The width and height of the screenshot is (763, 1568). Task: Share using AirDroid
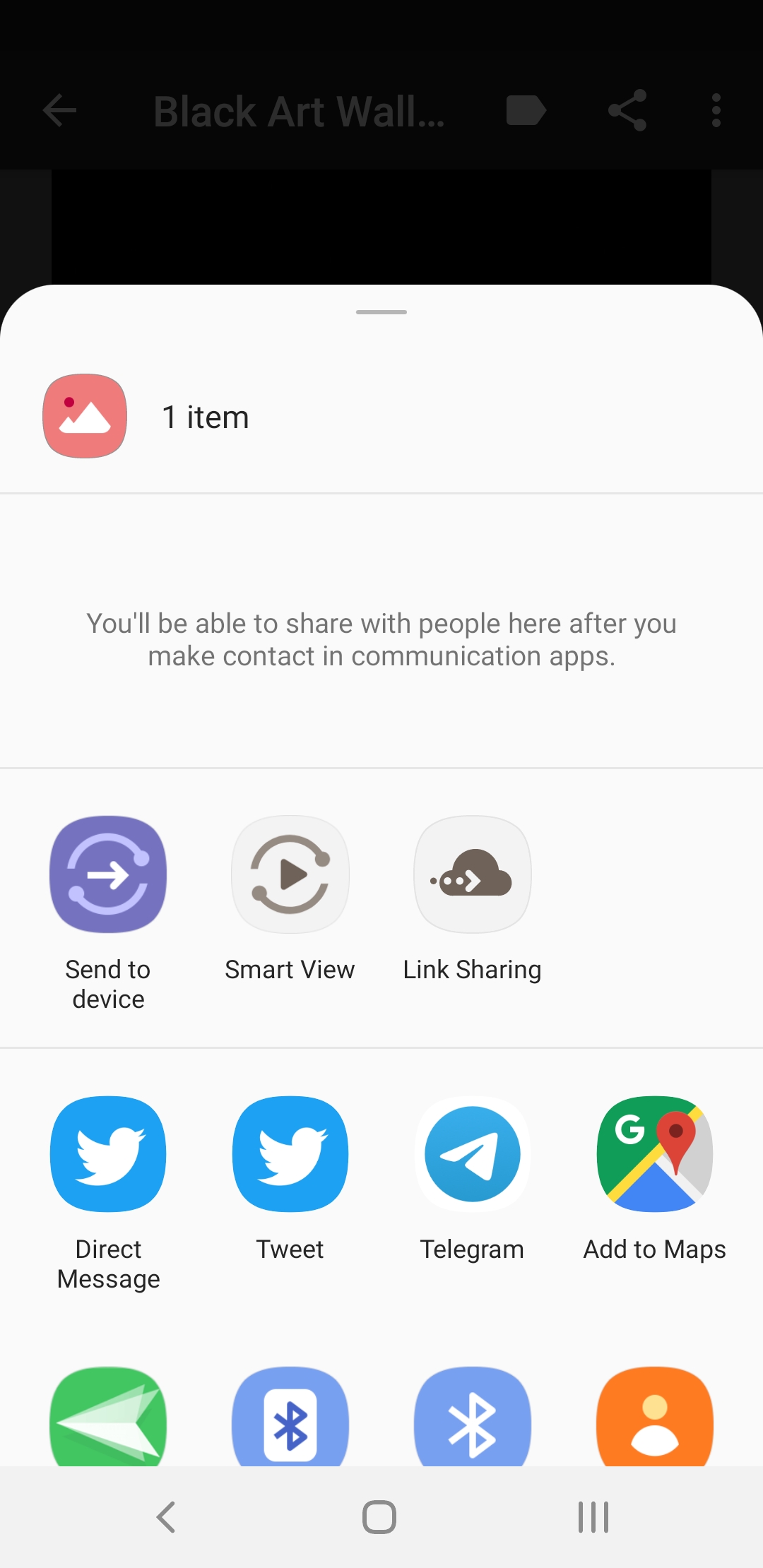point(107,1420)
